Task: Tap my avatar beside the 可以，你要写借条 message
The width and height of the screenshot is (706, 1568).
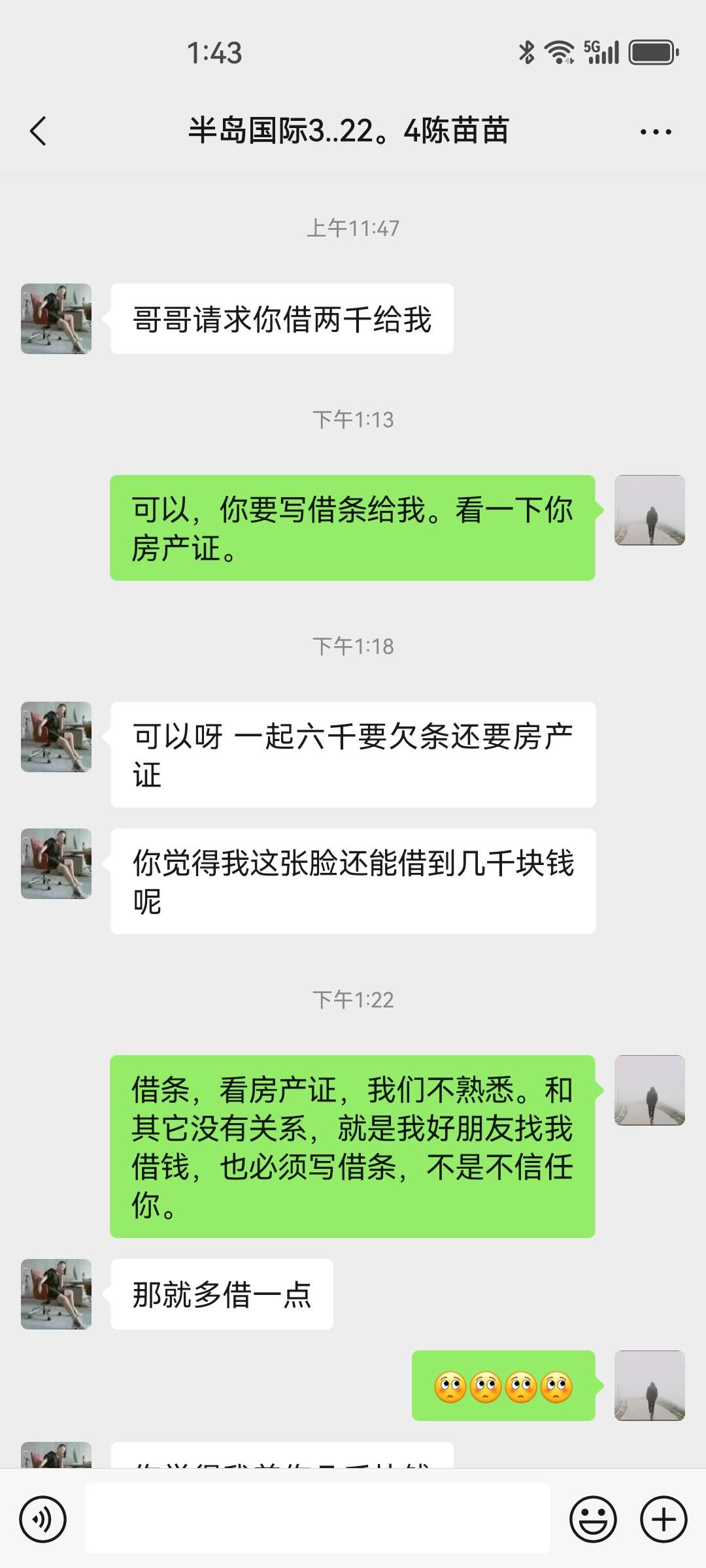Action: pos(649,510)
